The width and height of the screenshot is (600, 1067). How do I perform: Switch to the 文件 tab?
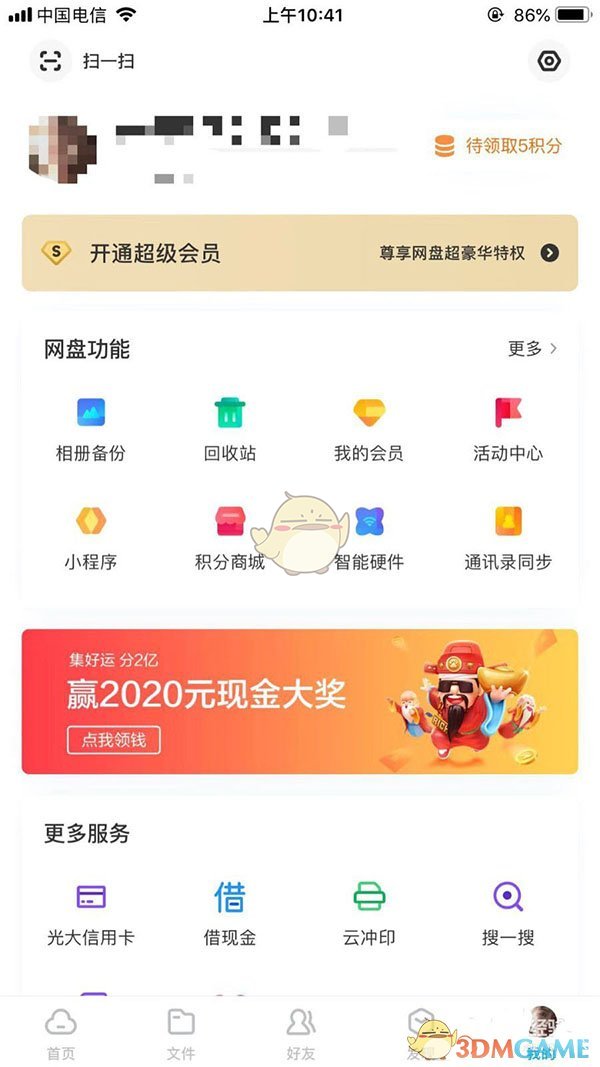click(x=181, y=1034)
